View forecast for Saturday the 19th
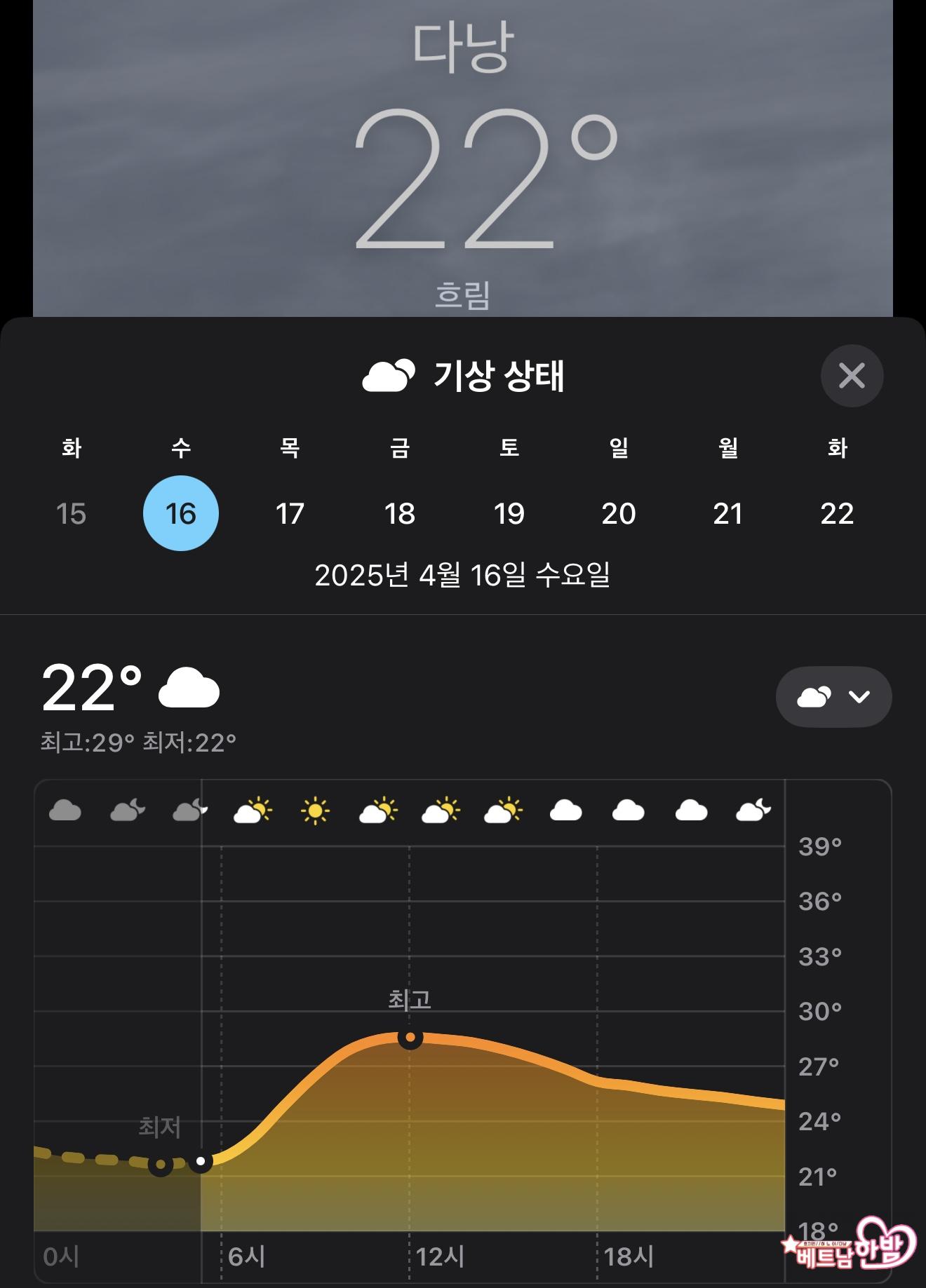 tap(509, 513)
